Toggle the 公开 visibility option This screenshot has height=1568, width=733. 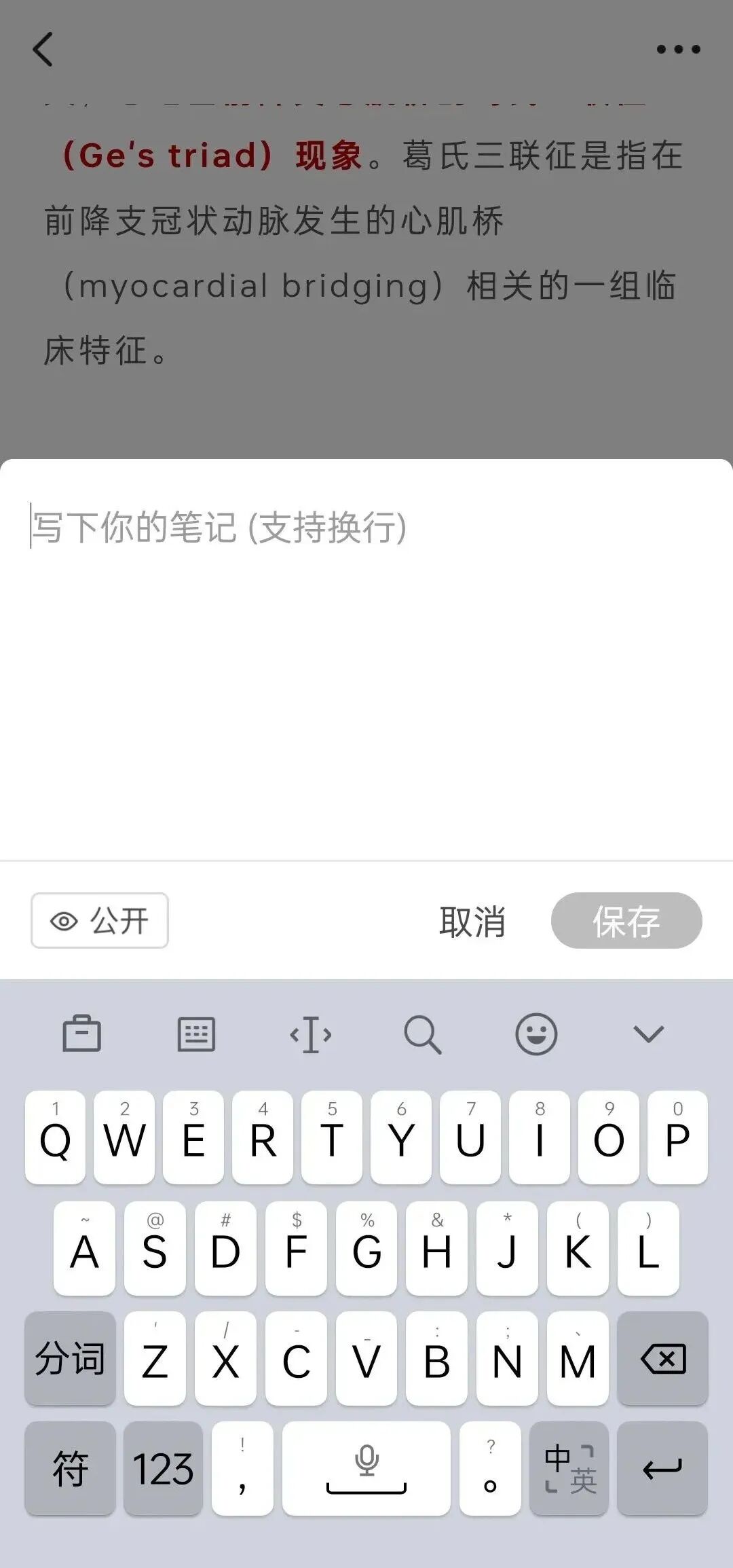tap(100, 921)
